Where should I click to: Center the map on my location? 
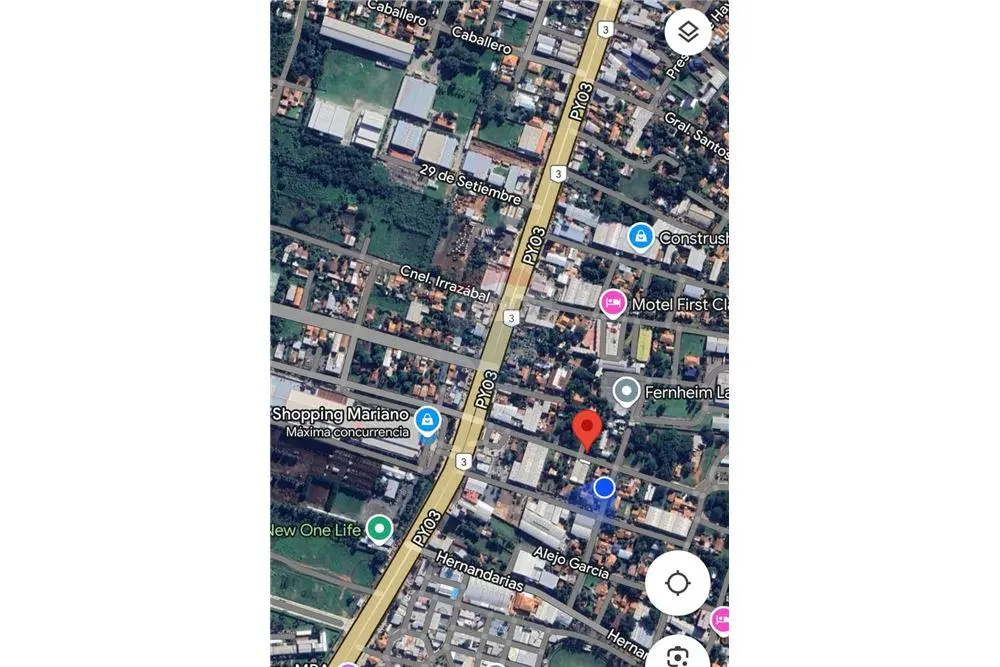(x=677, y=583)
